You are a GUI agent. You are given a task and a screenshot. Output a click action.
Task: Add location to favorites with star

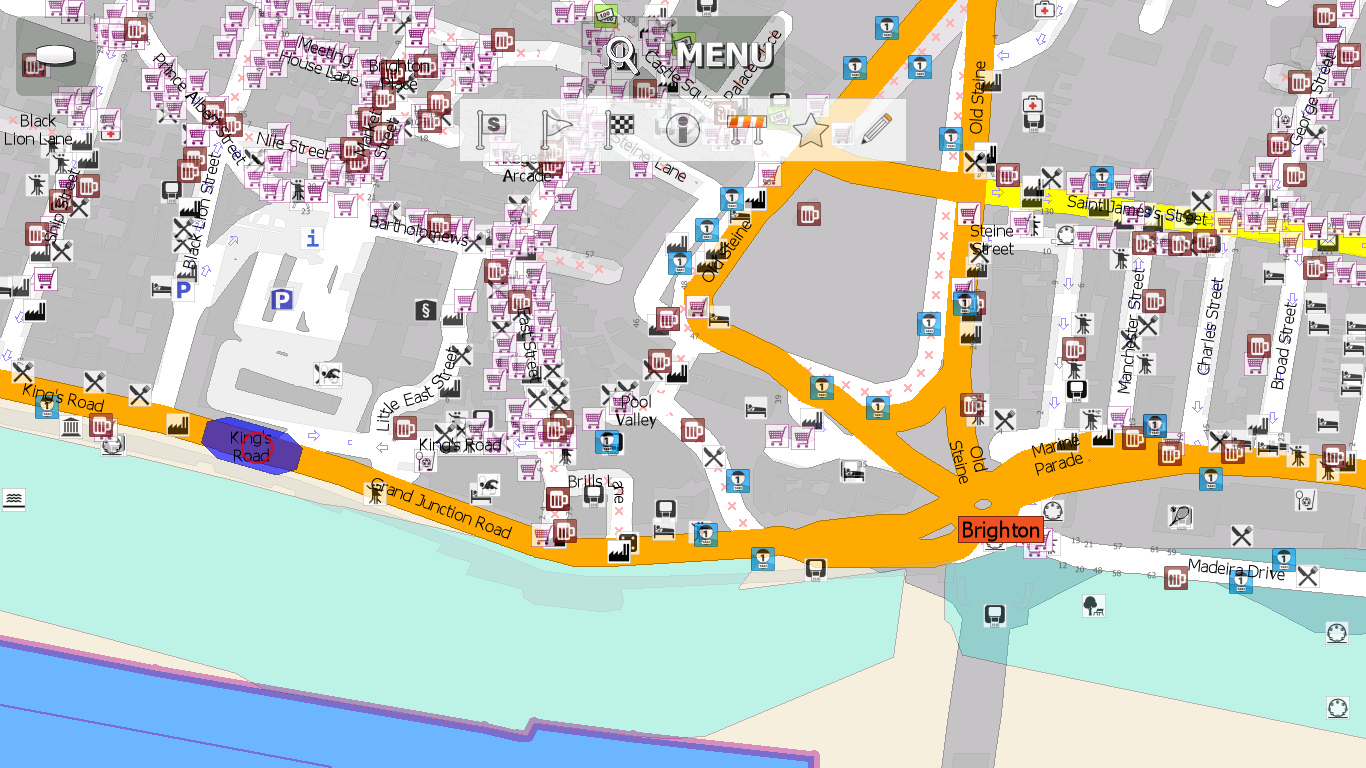tap(811, 129)
